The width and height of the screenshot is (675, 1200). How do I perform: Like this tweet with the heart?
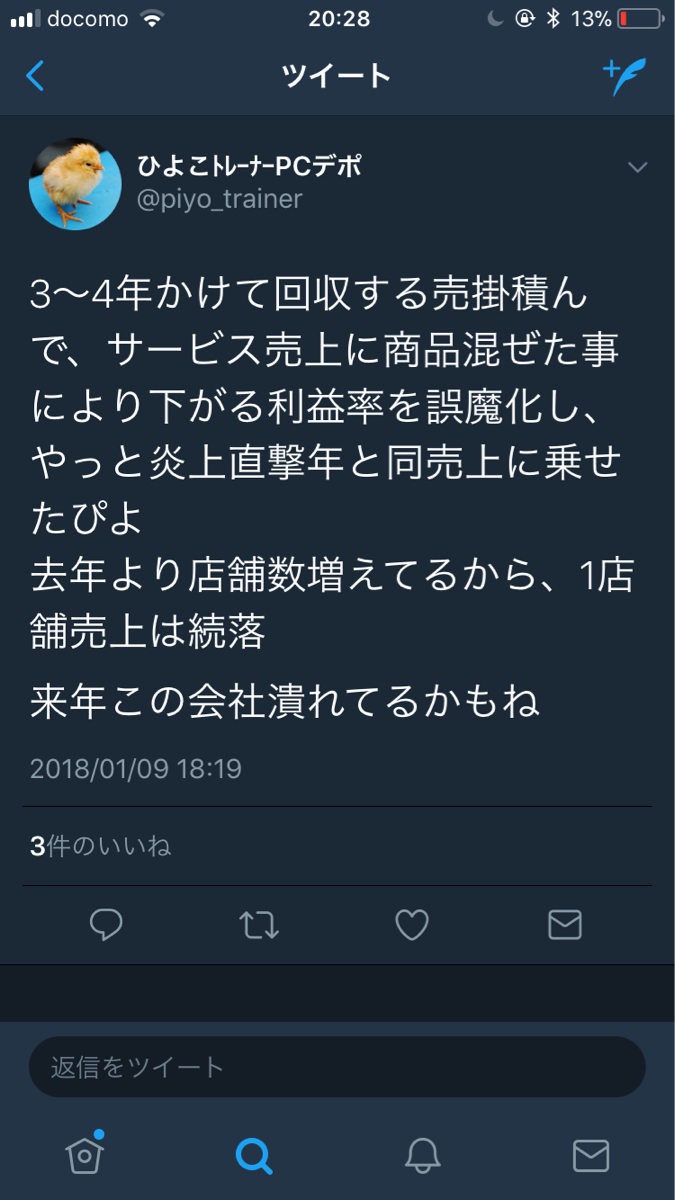tap(412, 925)
